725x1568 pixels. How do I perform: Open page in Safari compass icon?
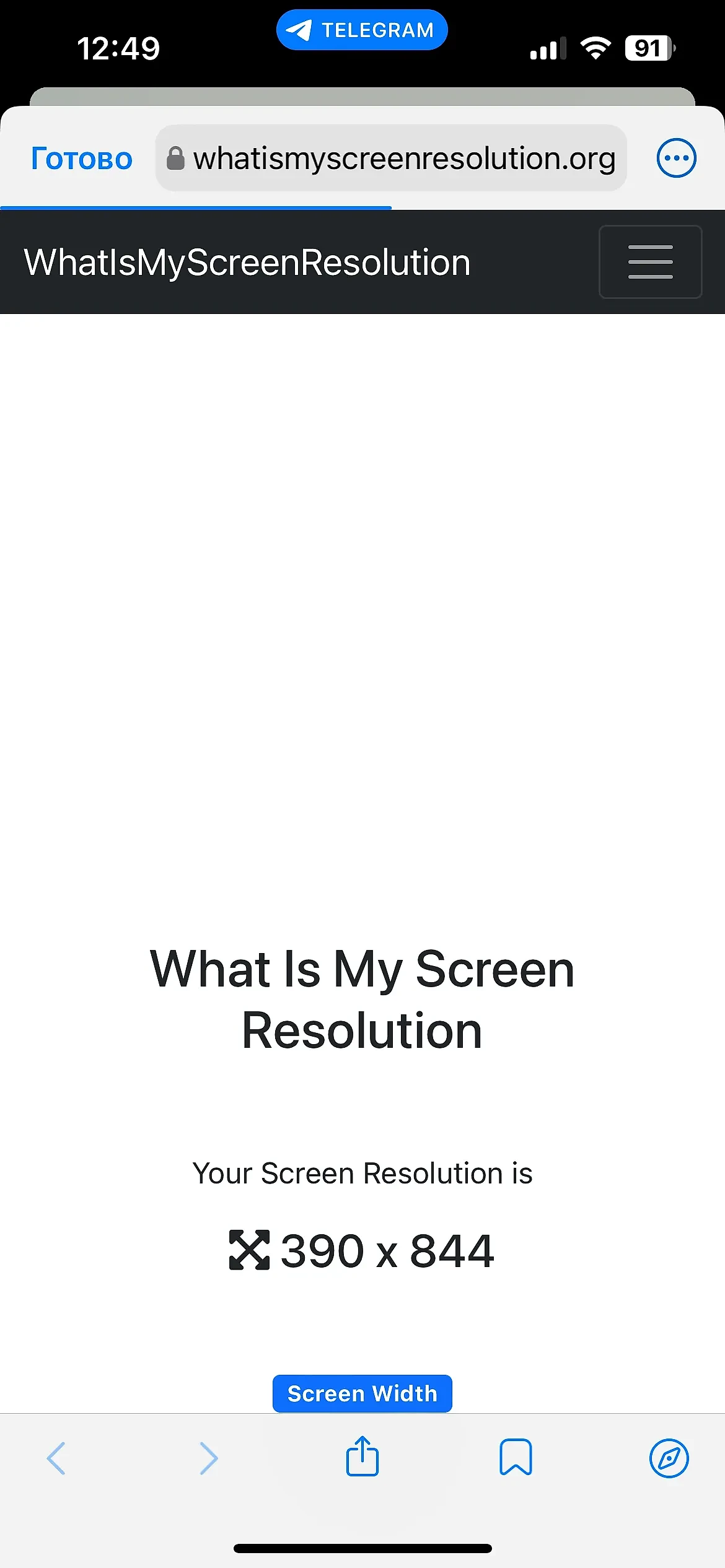click(669, 1458)
